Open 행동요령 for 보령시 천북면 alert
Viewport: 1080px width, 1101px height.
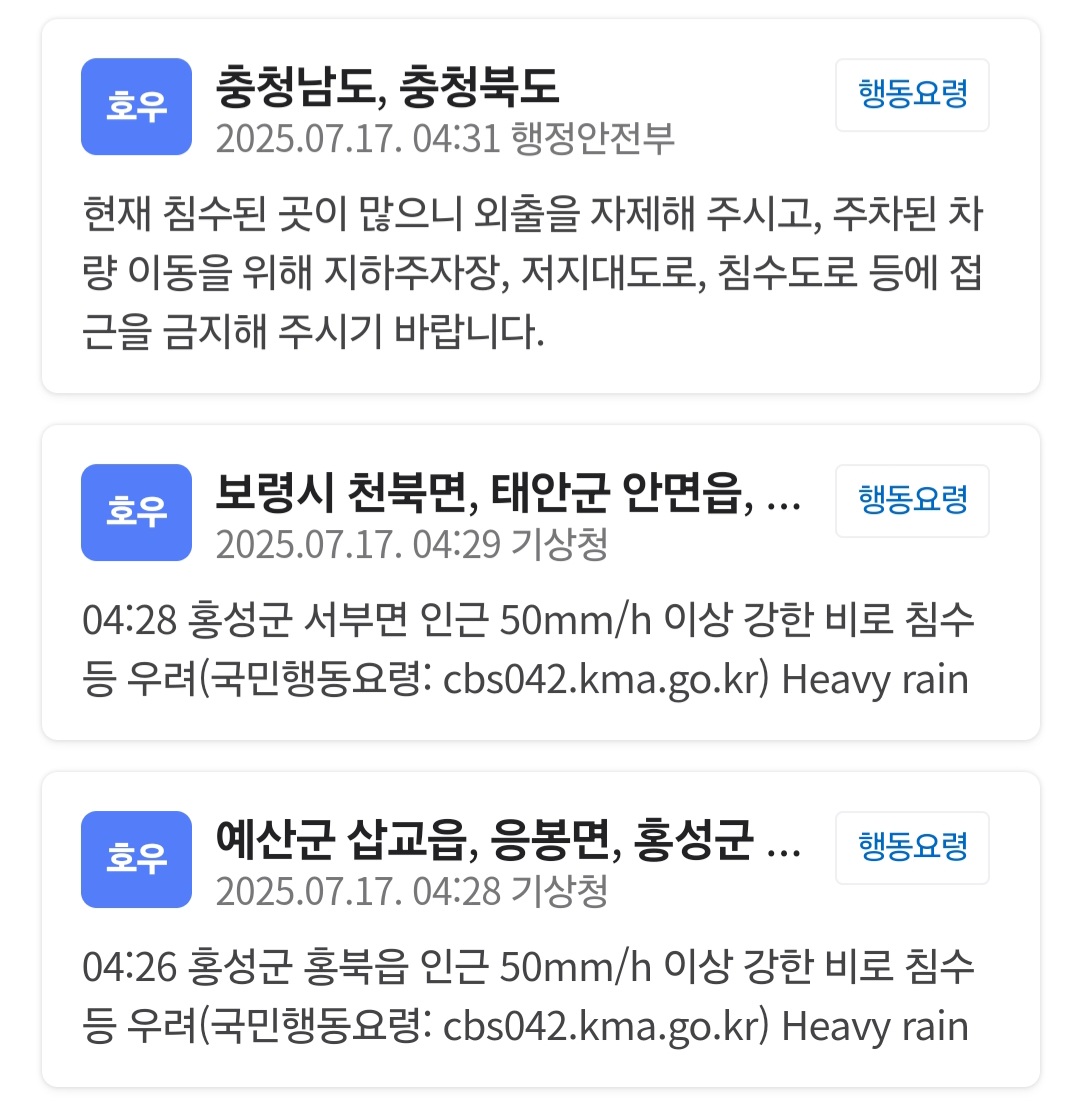point(912,500)
